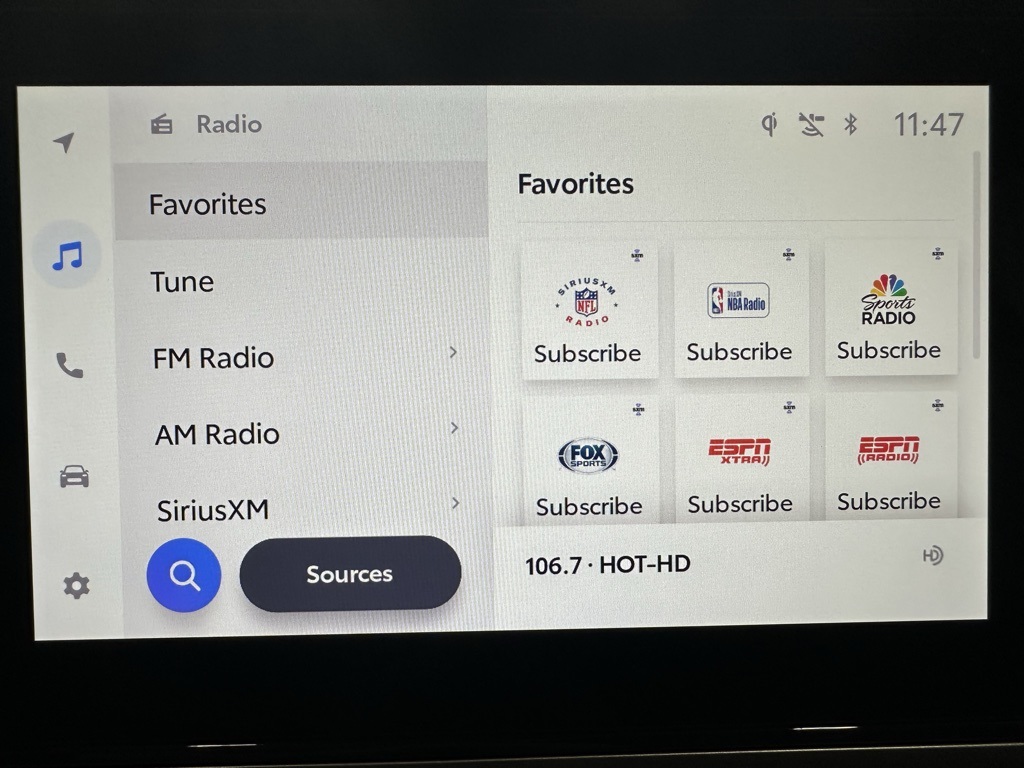
Task: Select the SiriusXM NFL Radio favorite
Action: [588, 312]
